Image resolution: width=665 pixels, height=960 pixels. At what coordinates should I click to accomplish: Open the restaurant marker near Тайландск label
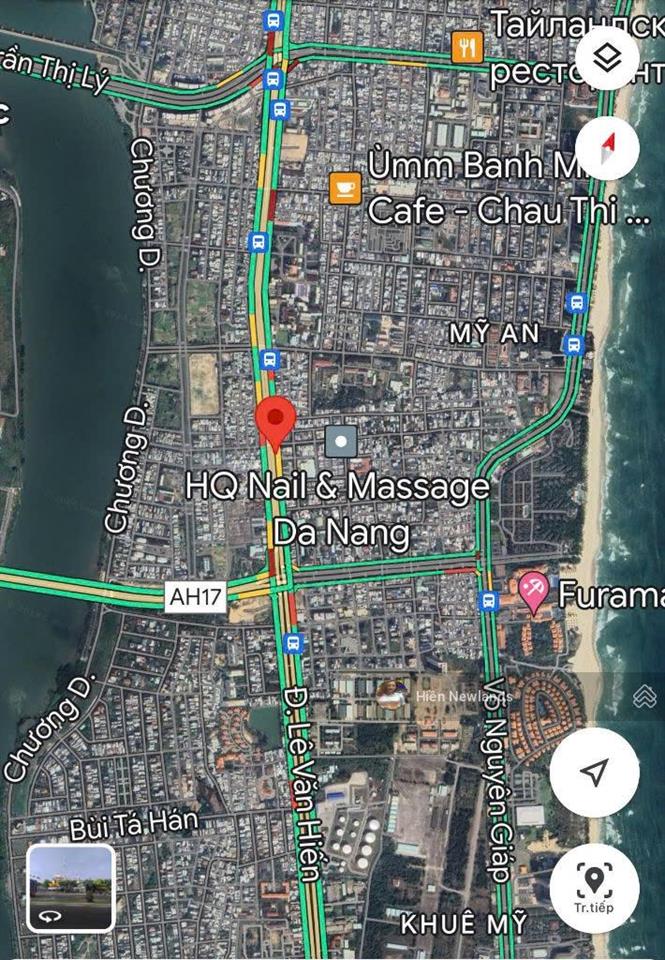click(x=467, y=46)
